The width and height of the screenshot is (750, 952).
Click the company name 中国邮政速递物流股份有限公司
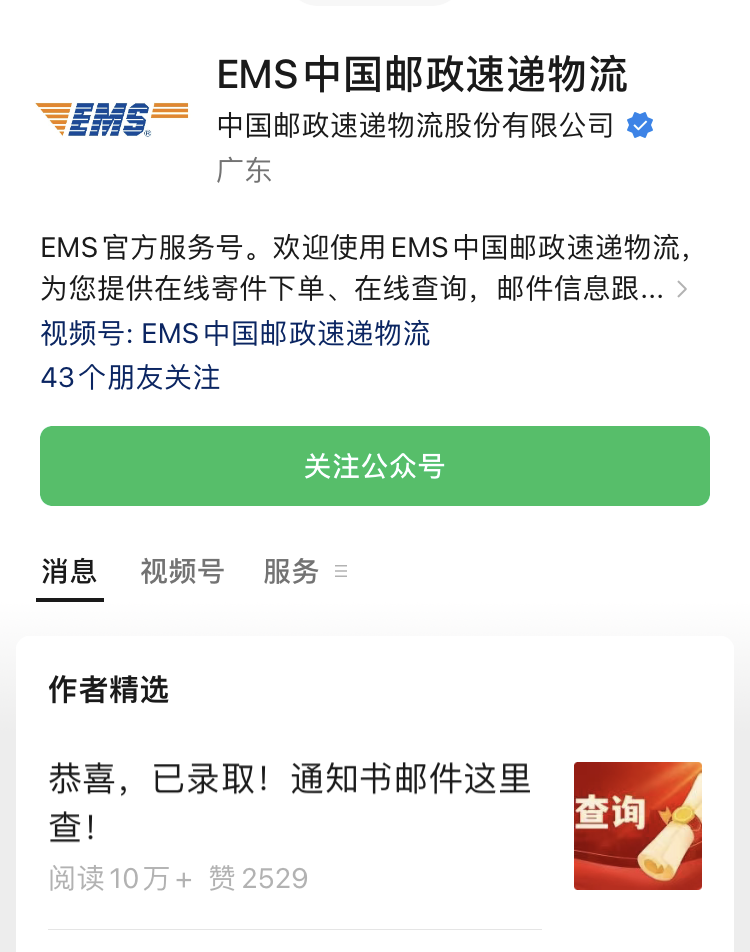(414, 125)
